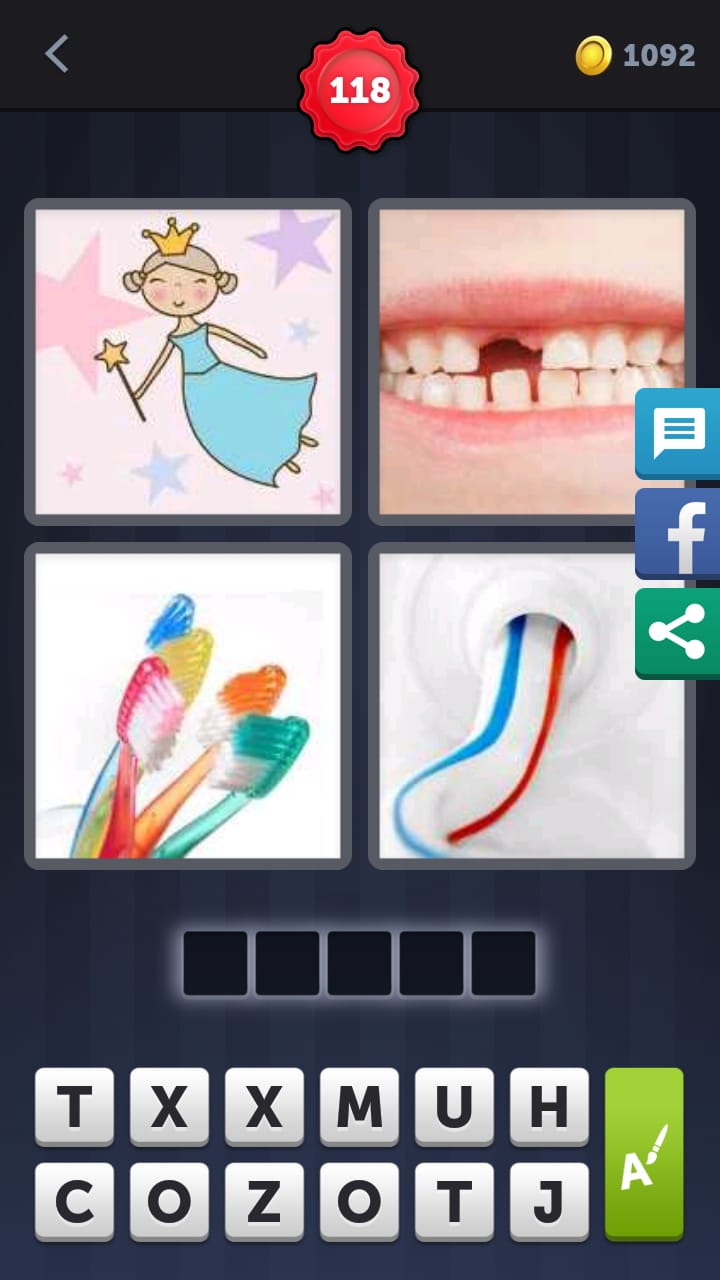Enlarge the striped toothpaste picture
Image resolution: width=720 pixels, height=1280 pixels.
532,705
